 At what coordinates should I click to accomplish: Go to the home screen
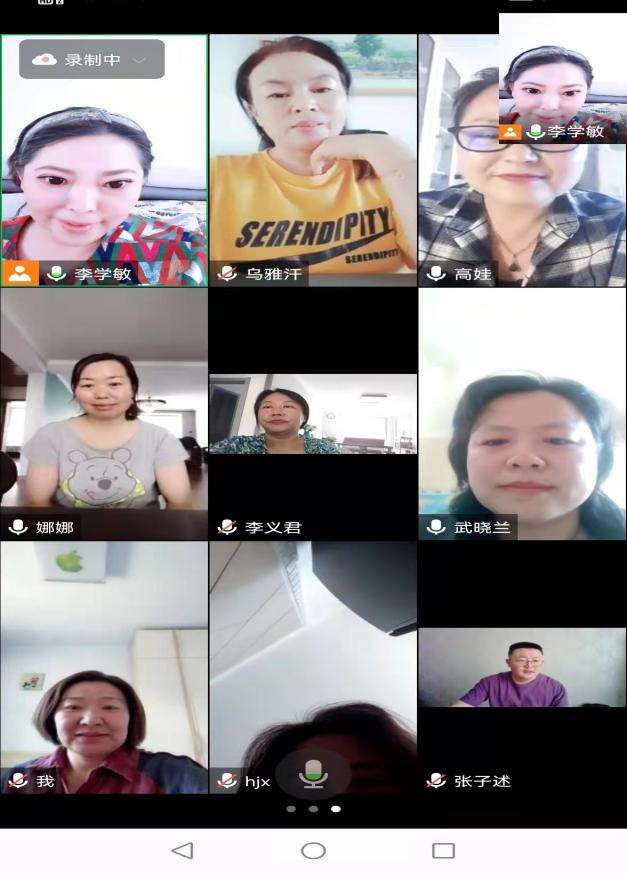pyautogui.click(x=313, y=850)
